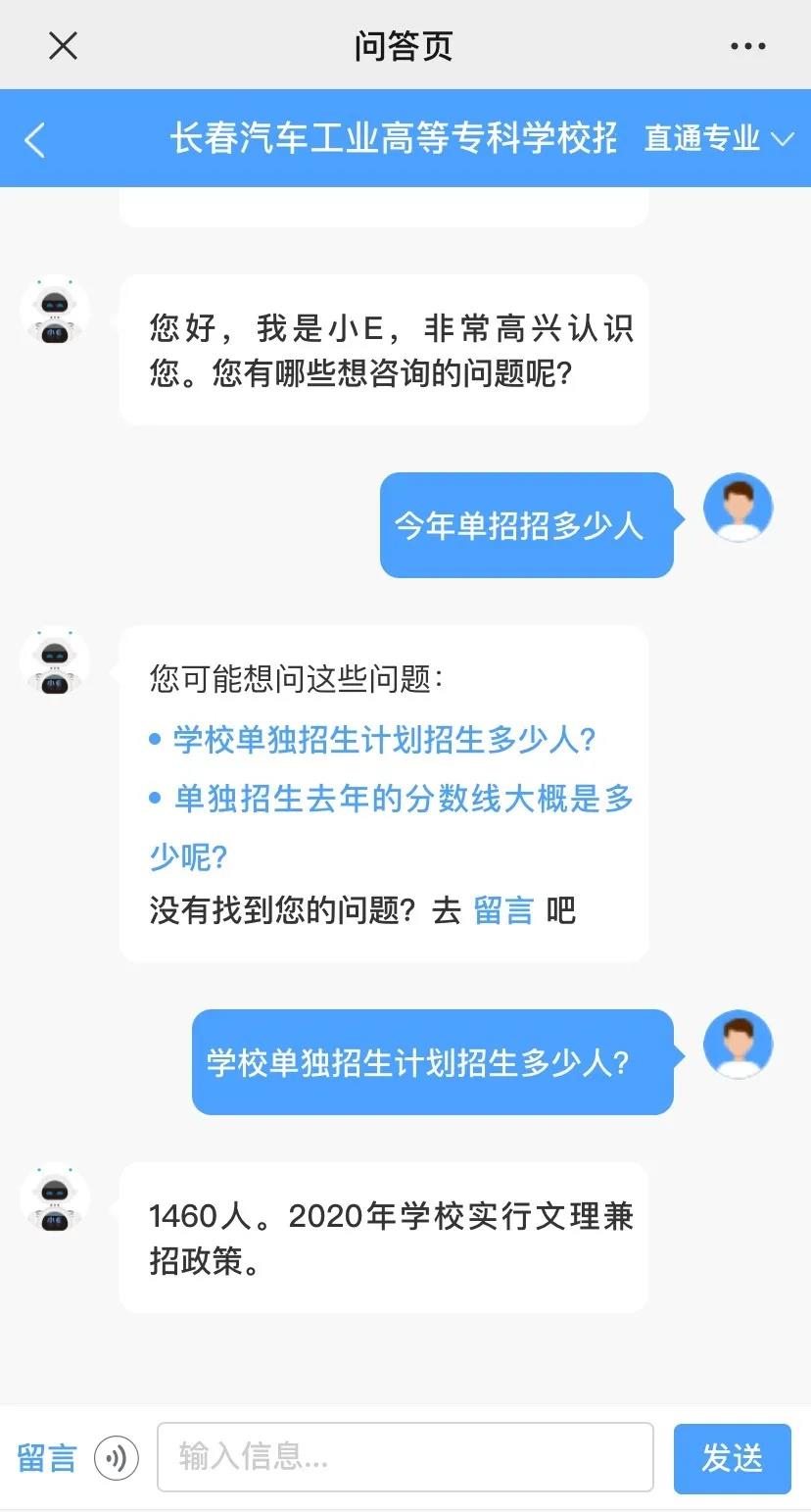Switch to voice input icon
Viewport: 811px width, 1512px height.
(x=117, y=1458)
